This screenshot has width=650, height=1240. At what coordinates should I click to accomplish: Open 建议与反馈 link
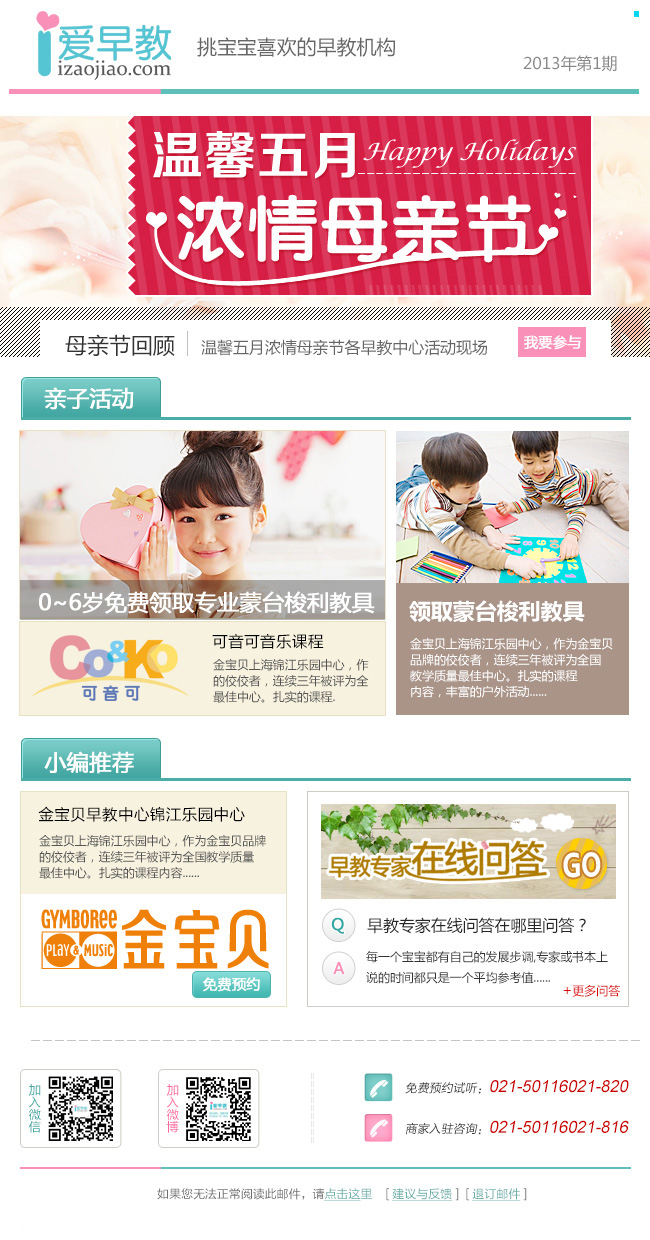421,1194
